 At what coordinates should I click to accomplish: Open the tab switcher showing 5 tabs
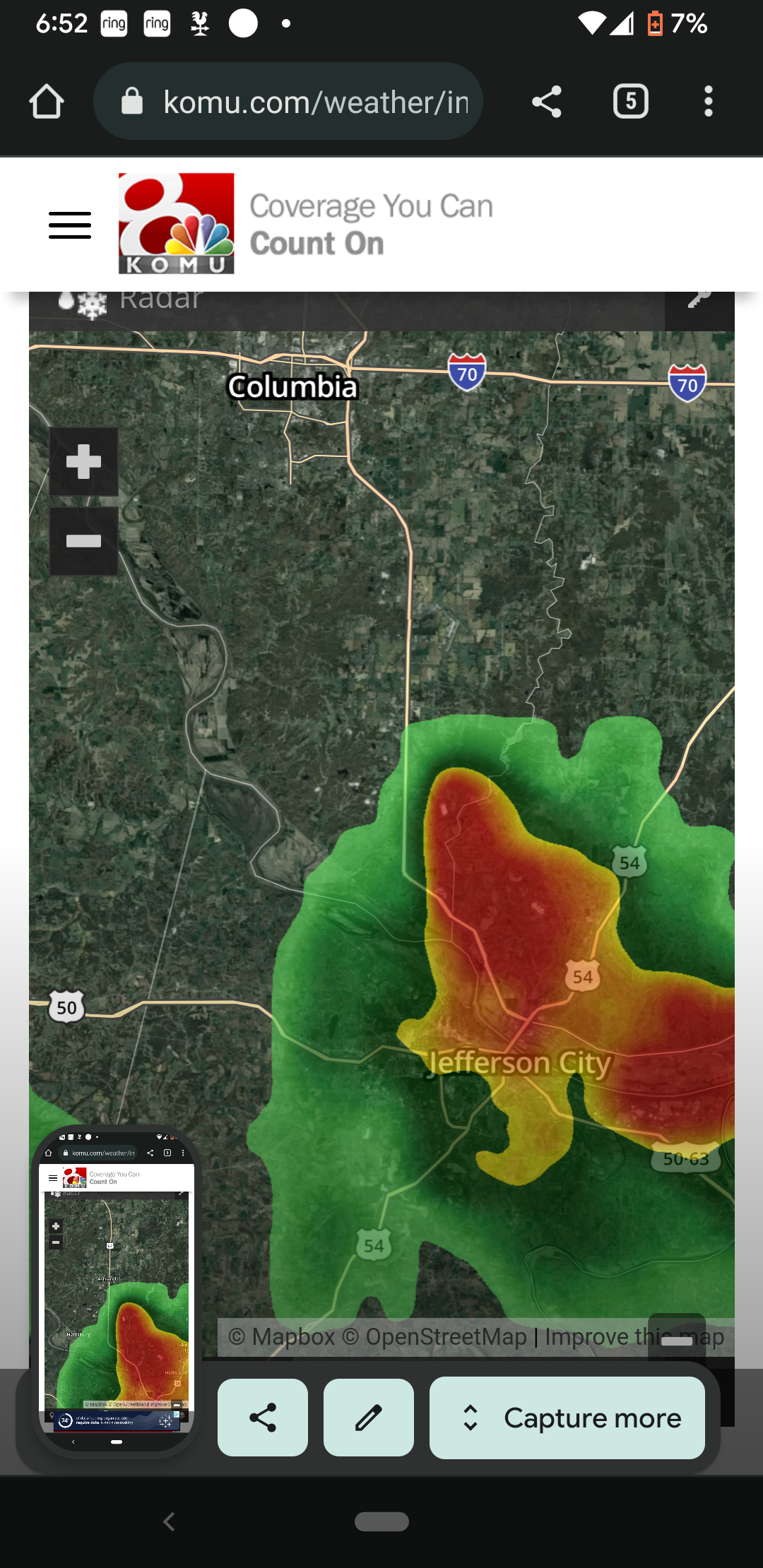pyautogui.click(x=631, y=102)
